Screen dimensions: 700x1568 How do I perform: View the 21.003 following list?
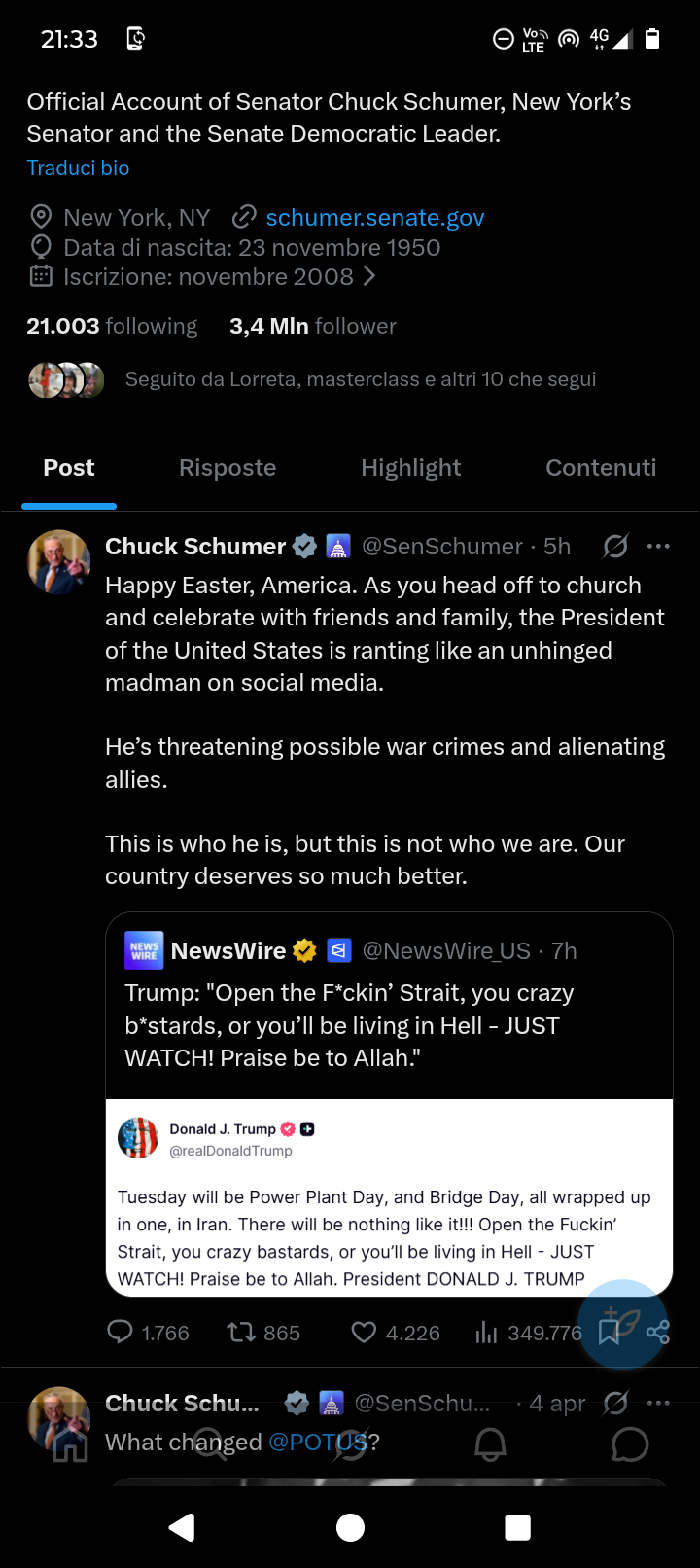pos(112,326)
